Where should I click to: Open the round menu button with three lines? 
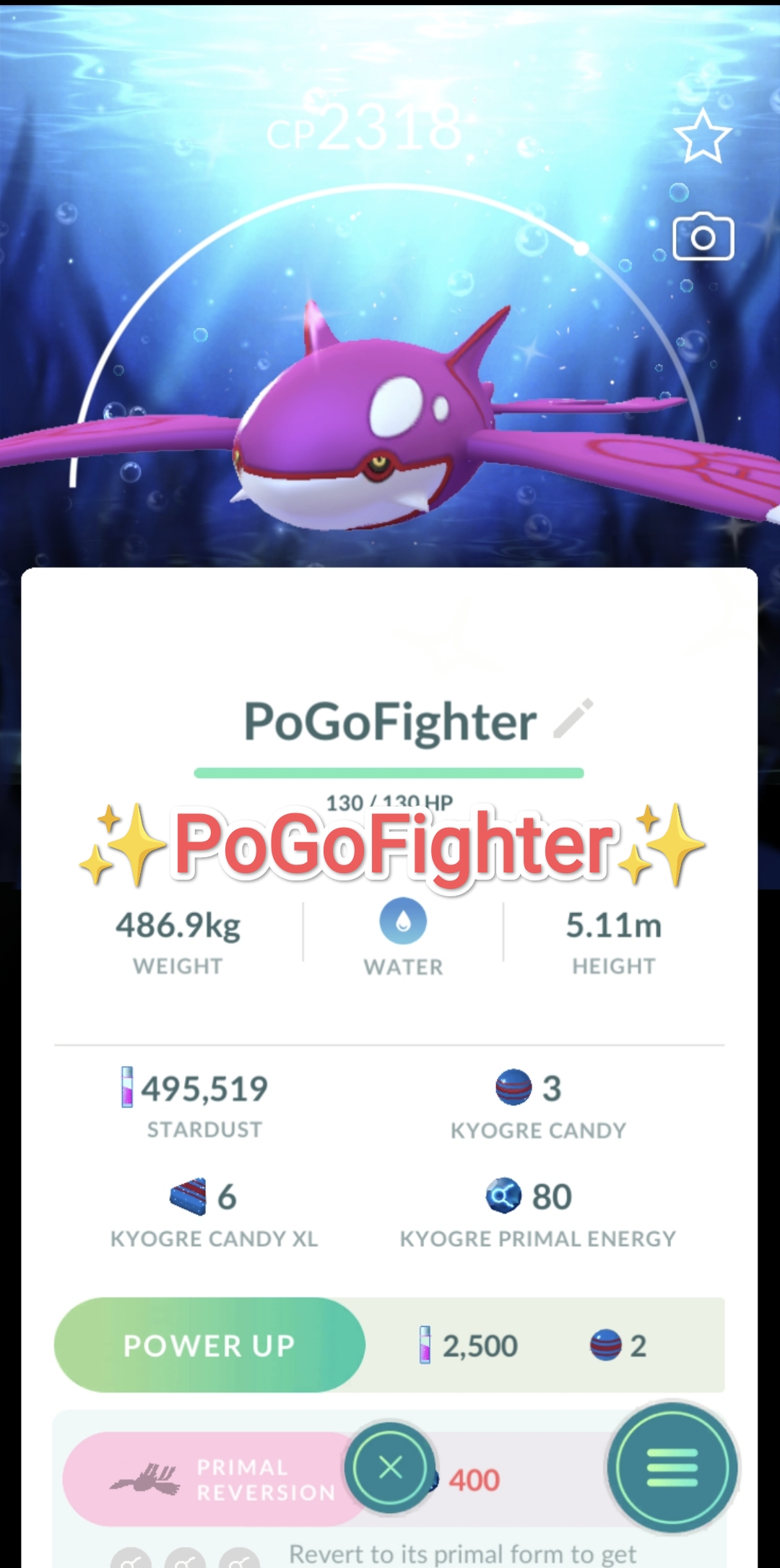tap(672, 1467)
